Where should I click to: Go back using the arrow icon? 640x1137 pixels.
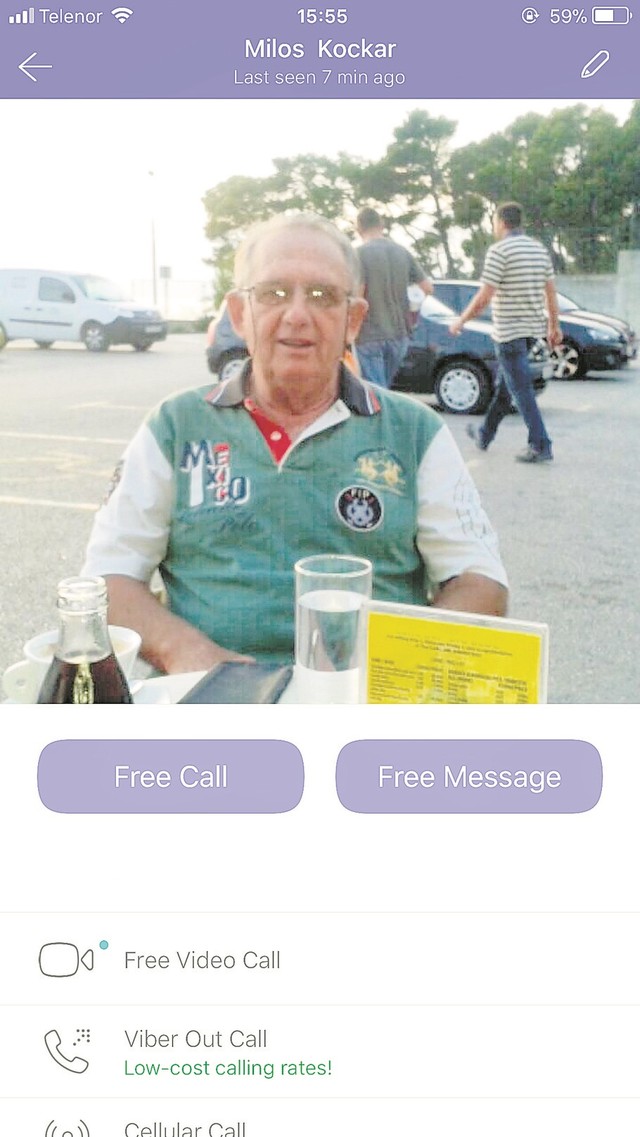35,66
